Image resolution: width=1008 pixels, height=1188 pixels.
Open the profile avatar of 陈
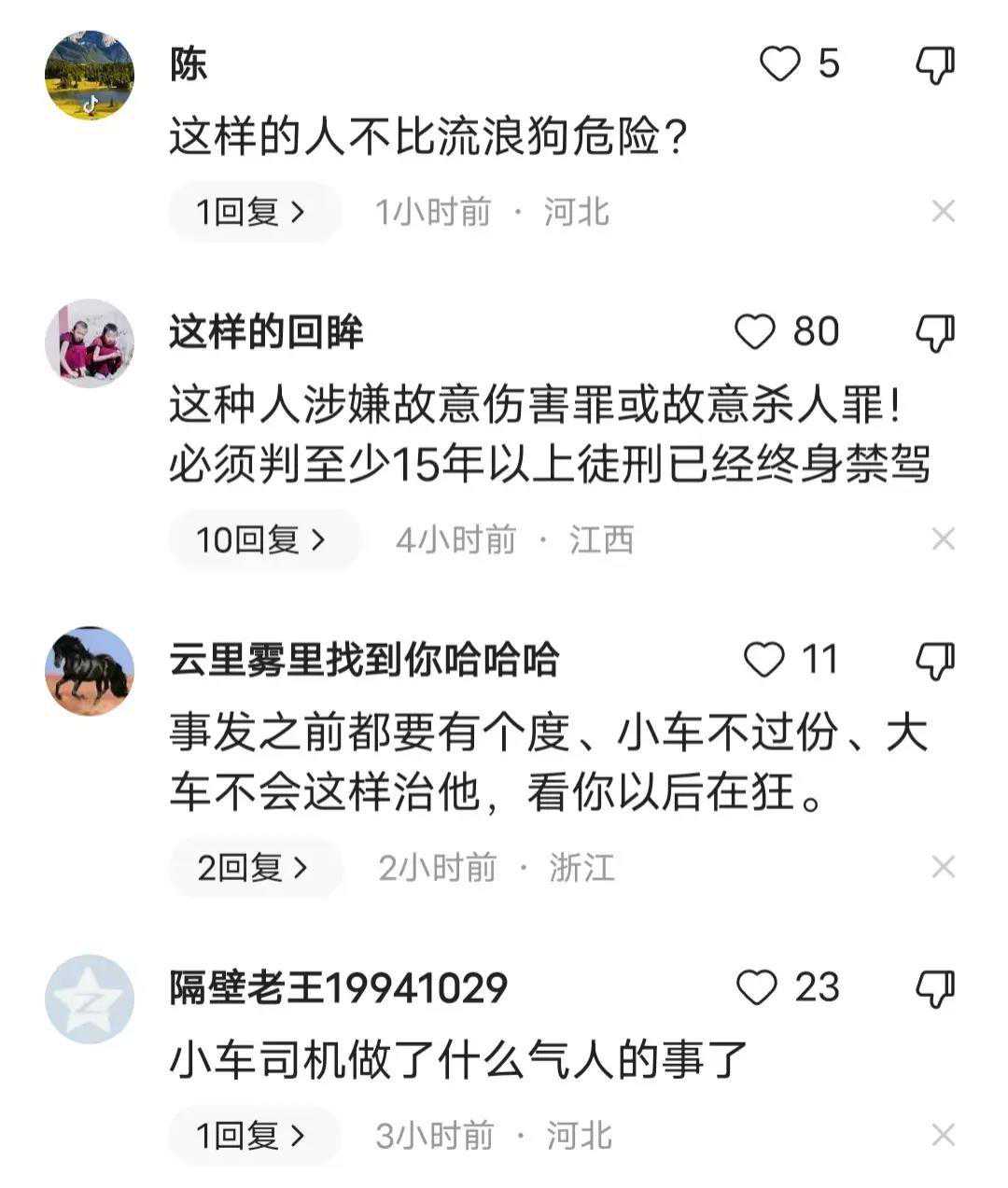tap(90, 76)
